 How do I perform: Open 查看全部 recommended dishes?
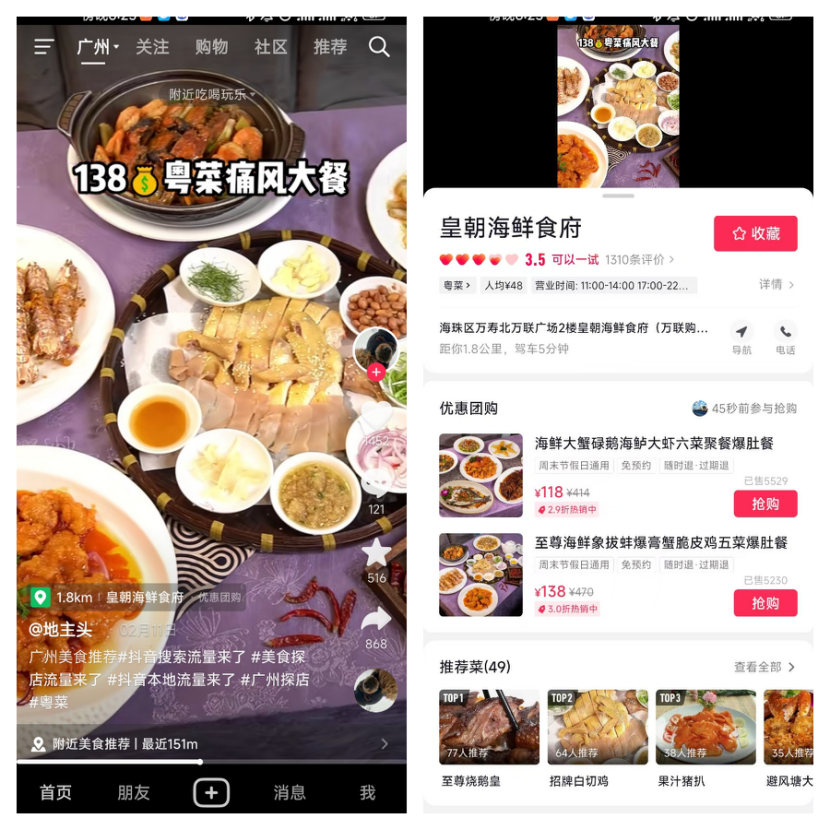pyautogui.click(x=764, y=667)
